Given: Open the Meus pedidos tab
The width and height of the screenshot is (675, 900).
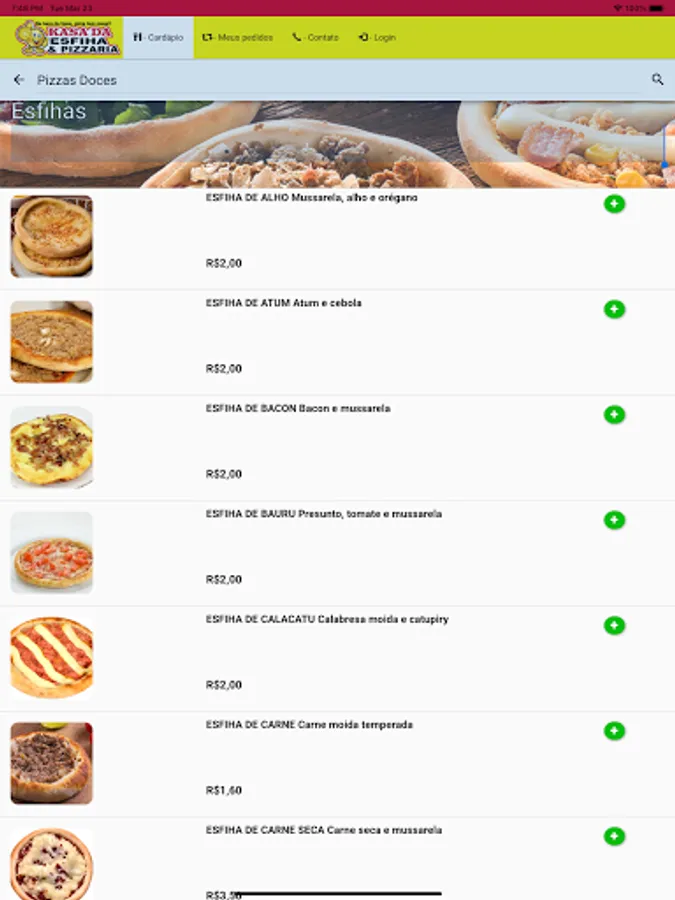Looking at the screenshot, I should tap(236, 38).
